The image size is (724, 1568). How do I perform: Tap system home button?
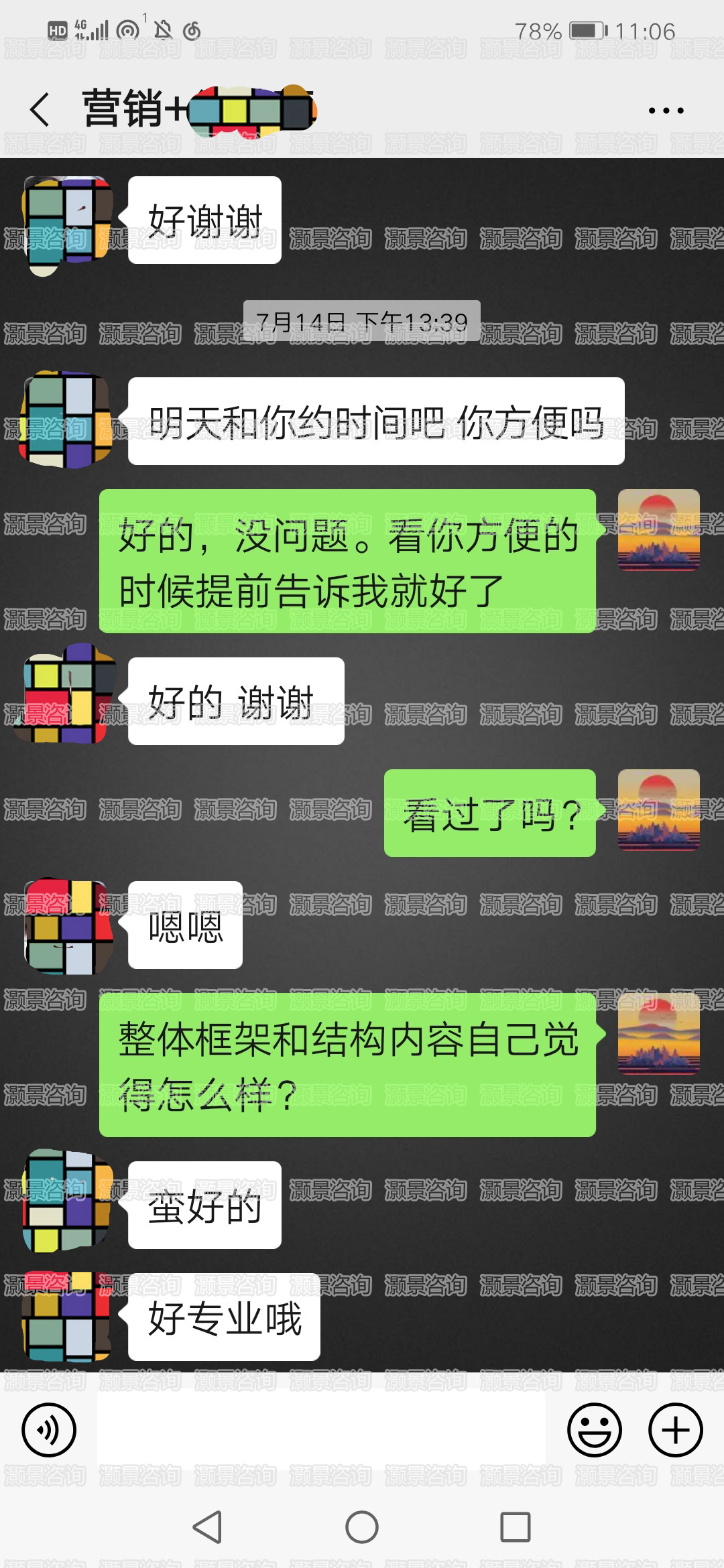tap(362, 1528)
